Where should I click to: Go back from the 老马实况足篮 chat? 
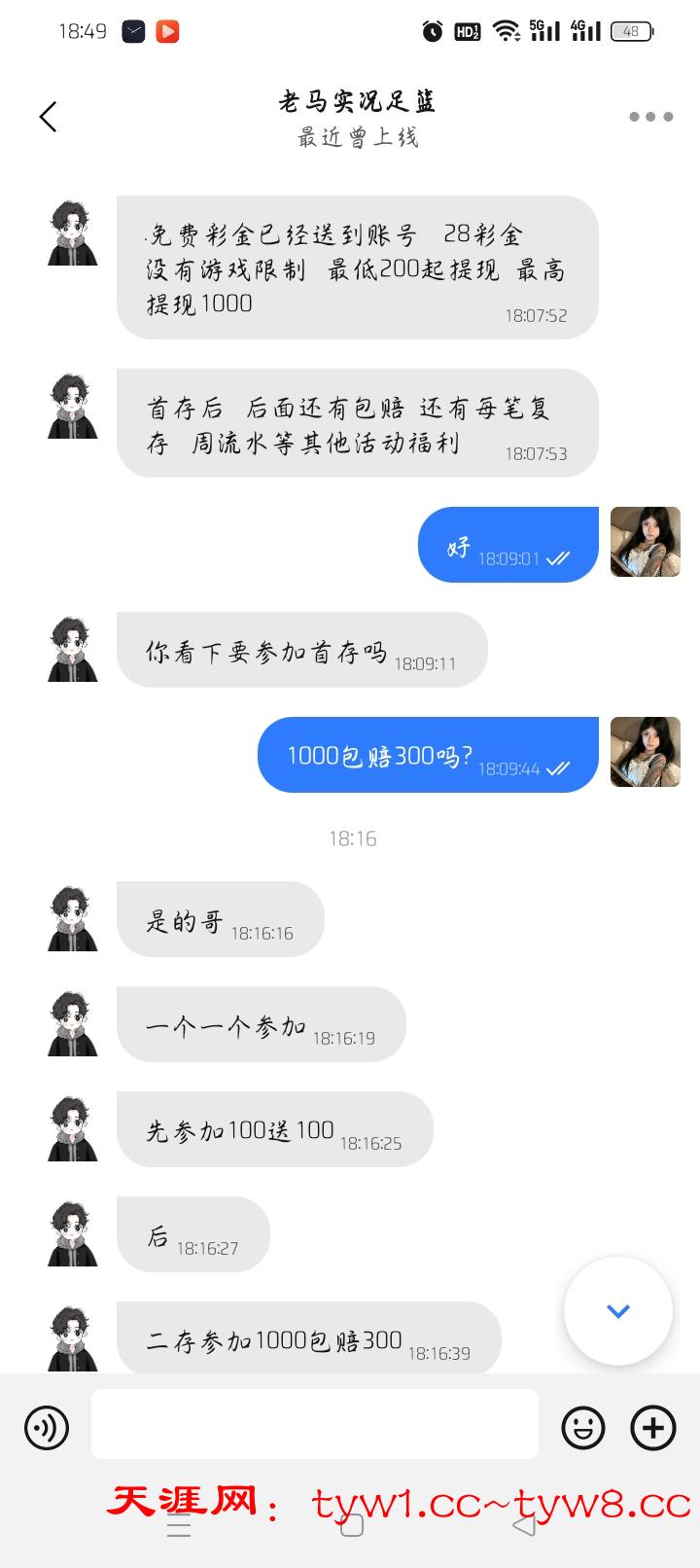tap(48, 117)
